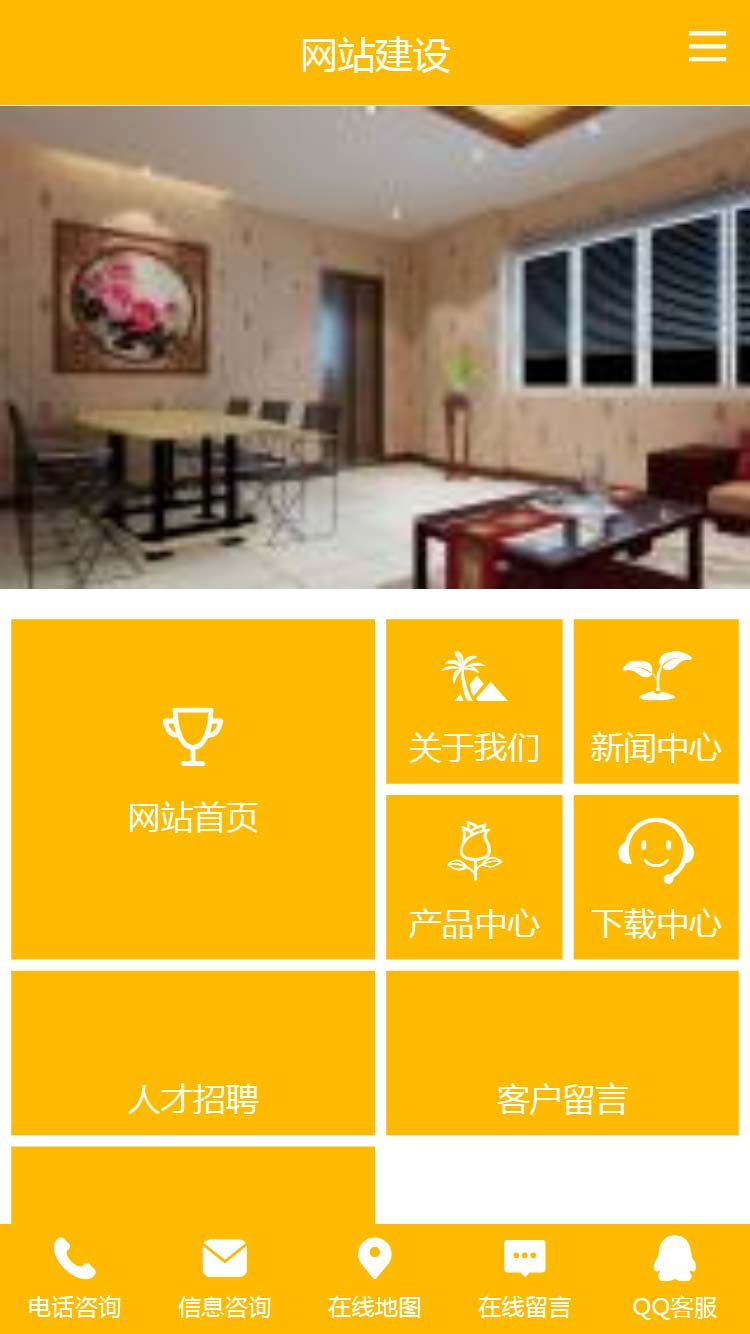Open 在线留言
The width and height of the screenshot is (750, 1334).
click(525, 1278)
